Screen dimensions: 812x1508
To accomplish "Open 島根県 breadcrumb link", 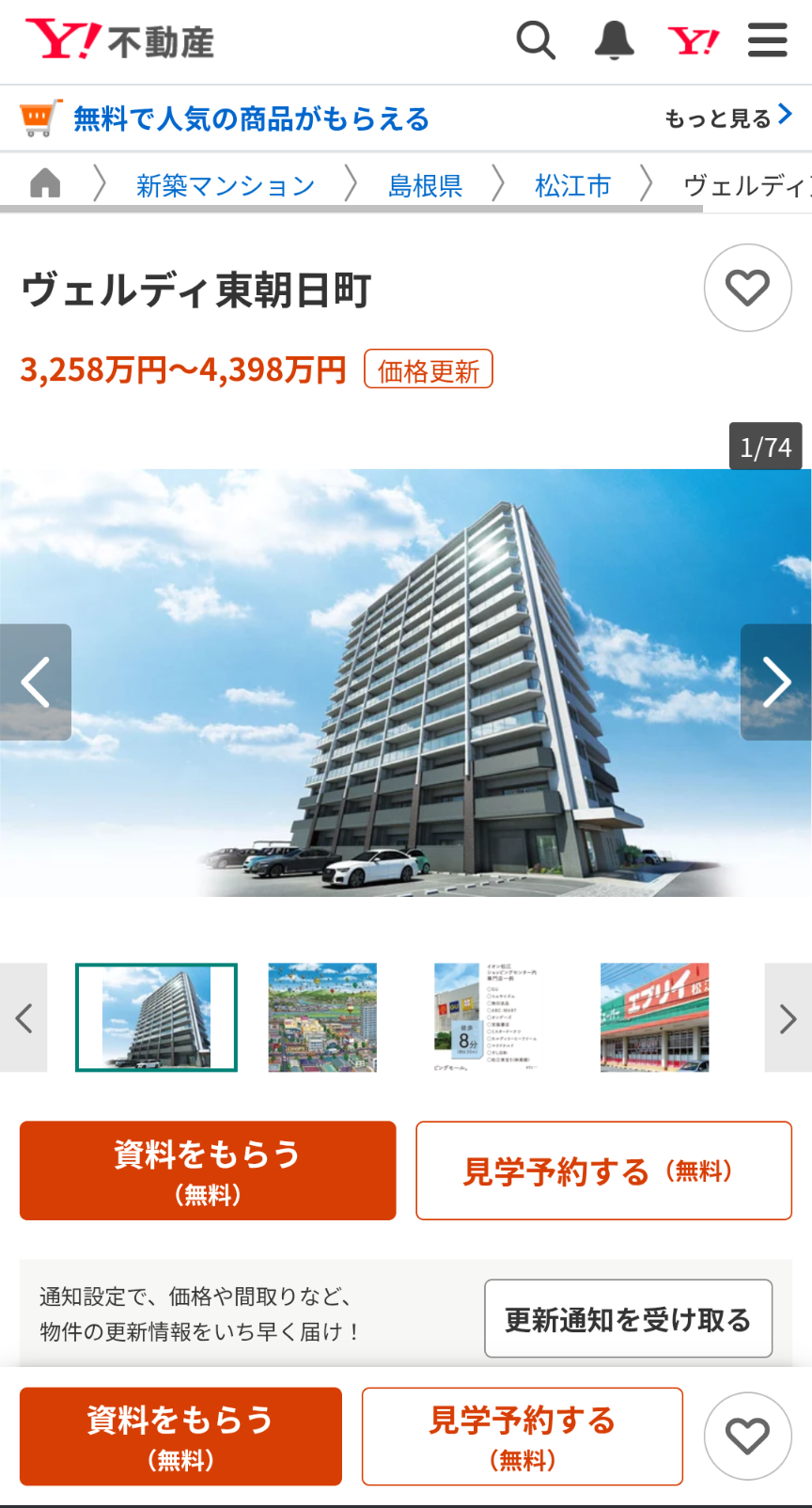I will tap(425, 185).
